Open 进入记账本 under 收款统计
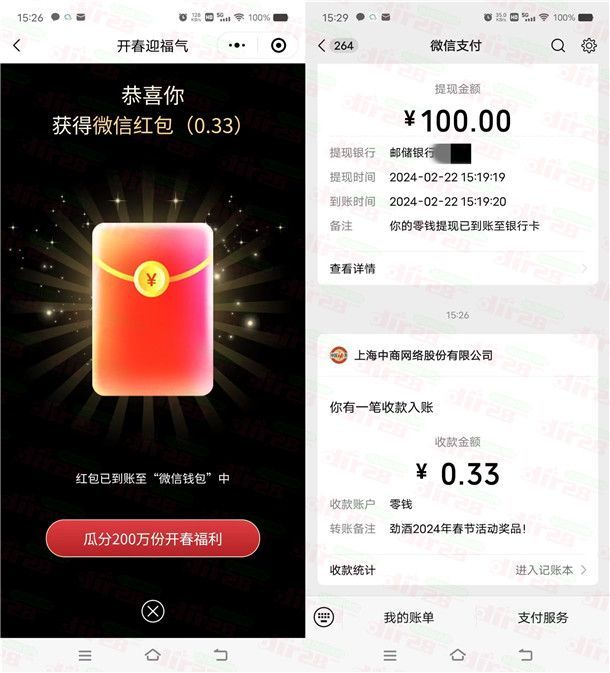This screenshot has width=610, height=673. pyautogui.click(x=550, y=570)
